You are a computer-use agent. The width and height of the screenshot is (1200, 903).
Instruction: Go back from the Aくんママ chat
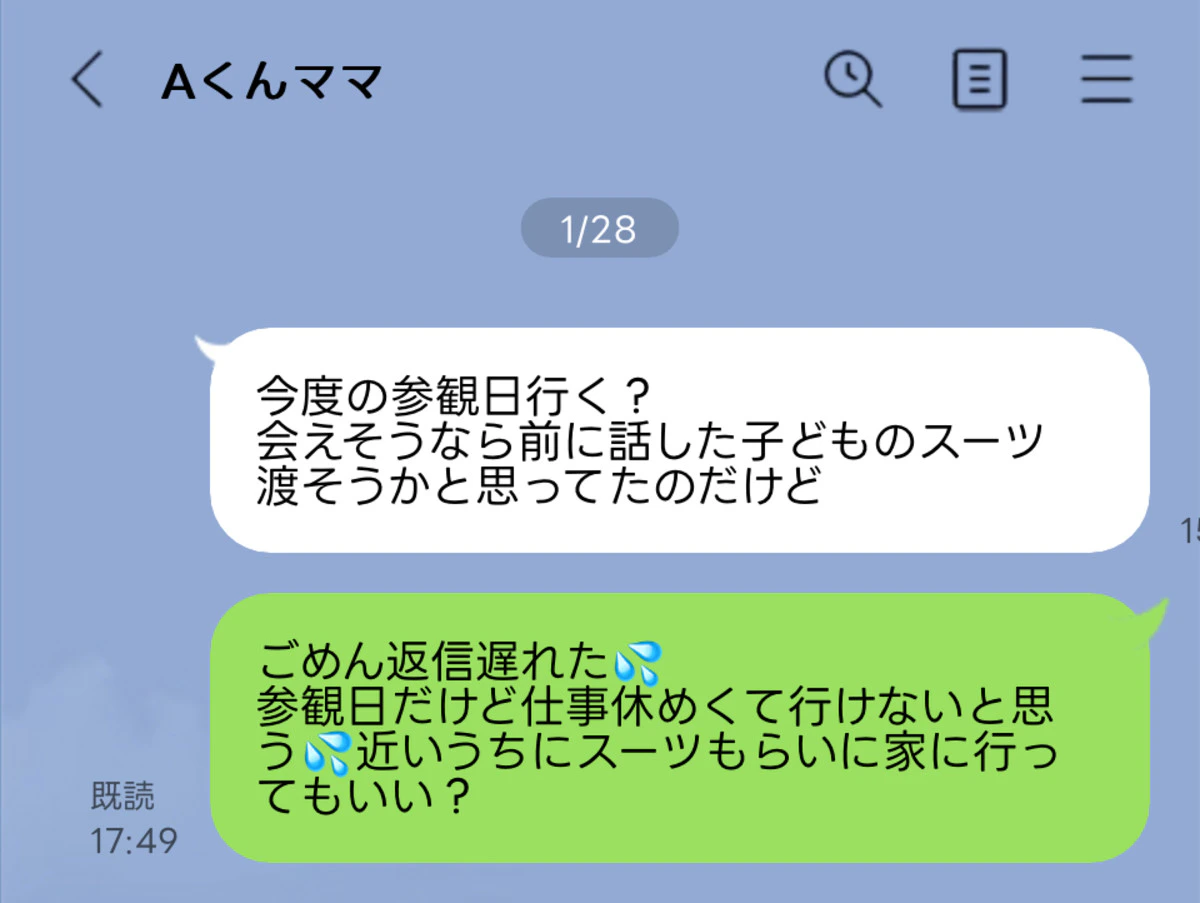[88, 80]
